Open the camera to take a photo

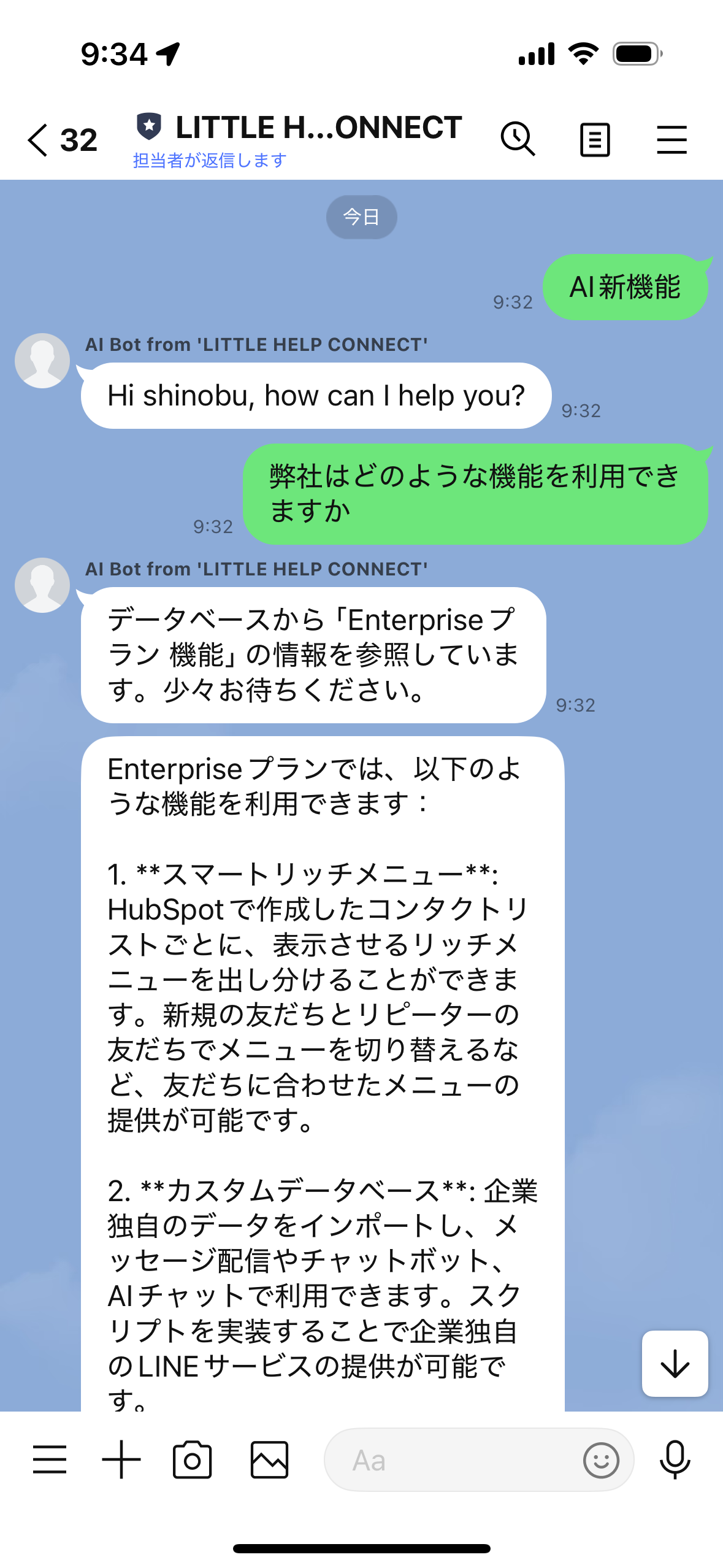coord(192,1460)
